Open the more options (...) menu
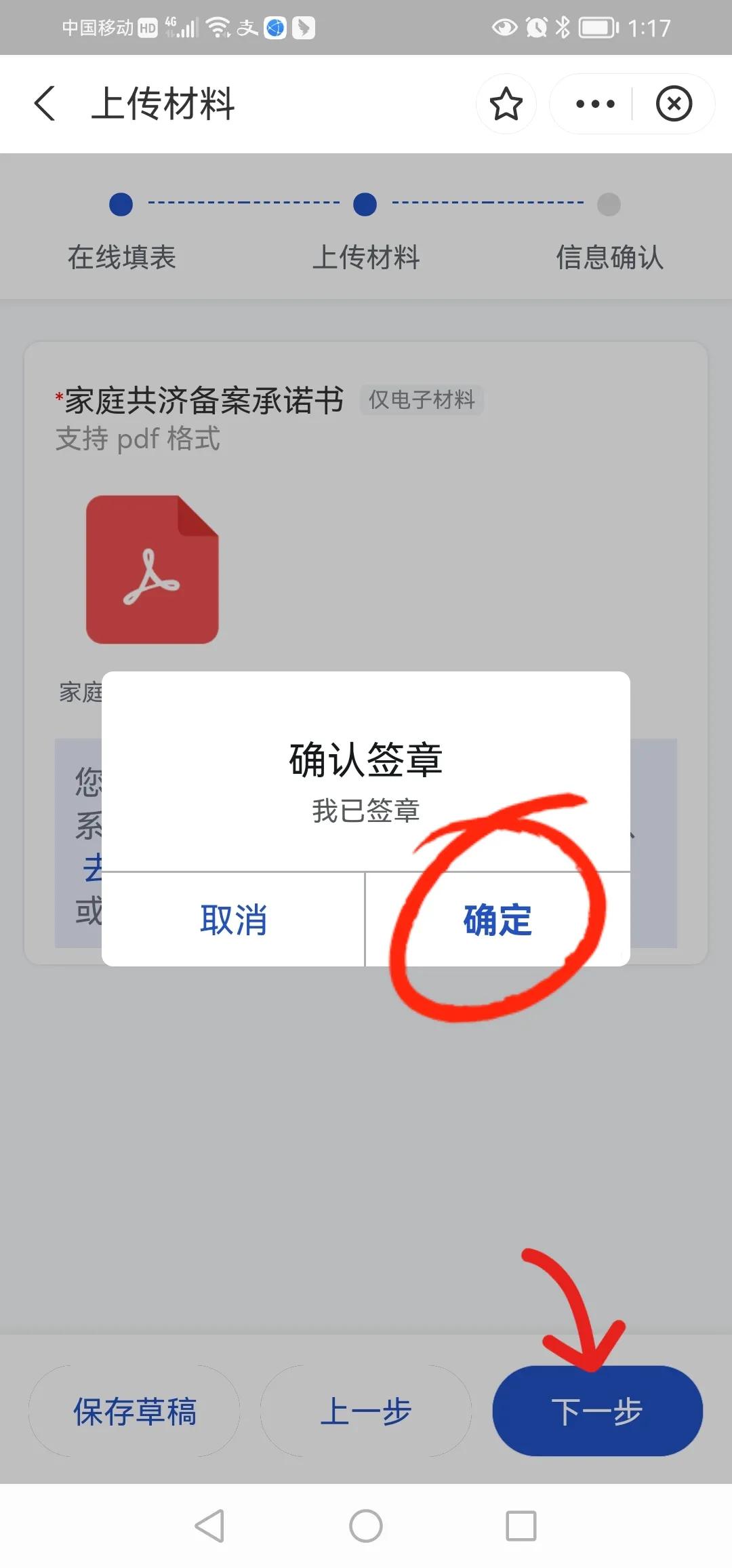Image resolution: width=732 pixels, height=1568 pixels. coord(594,104)
